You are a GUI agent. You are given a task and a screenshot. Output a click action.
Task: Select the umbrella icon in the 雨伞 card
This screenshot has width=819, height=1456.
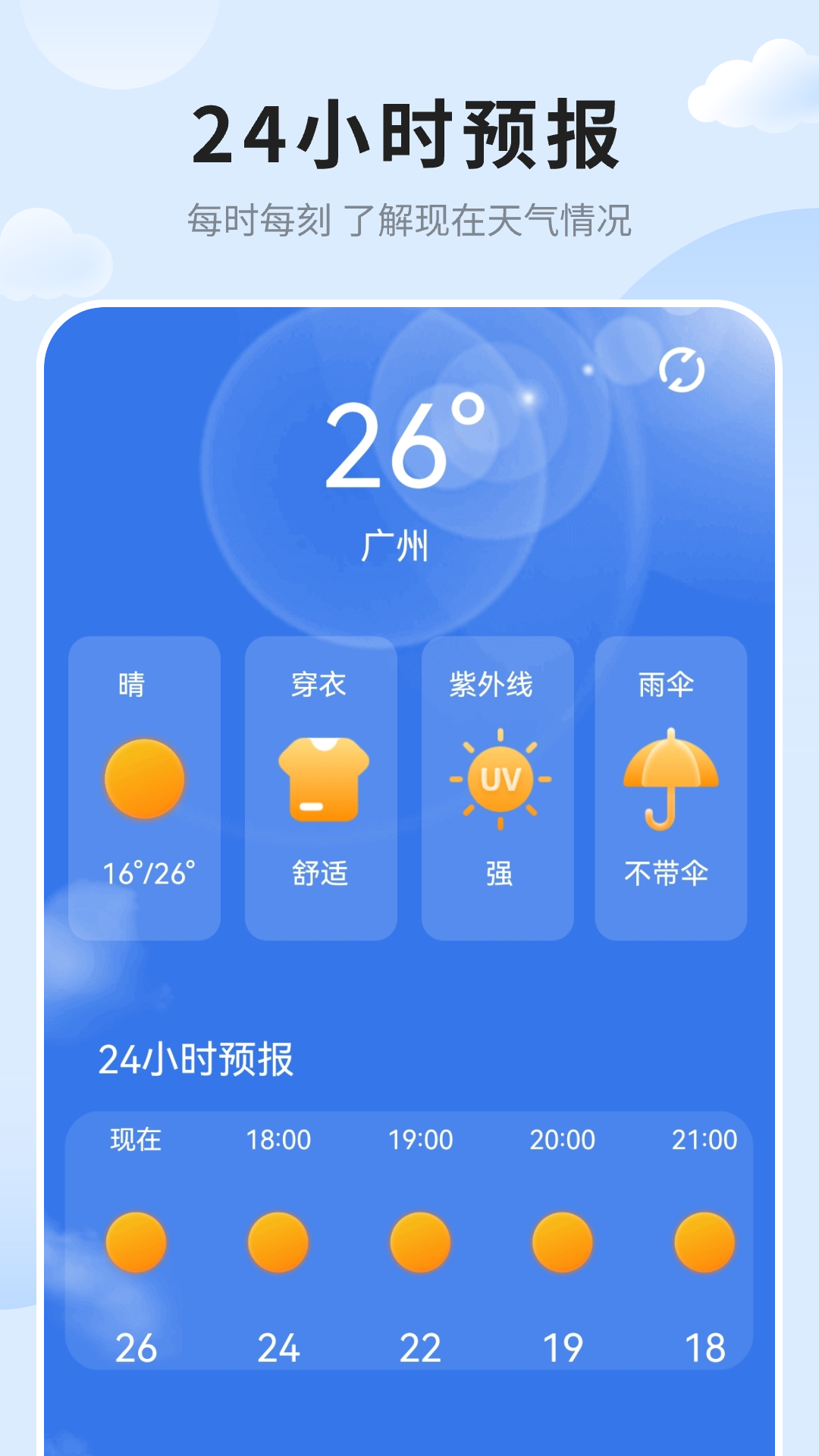672,778
